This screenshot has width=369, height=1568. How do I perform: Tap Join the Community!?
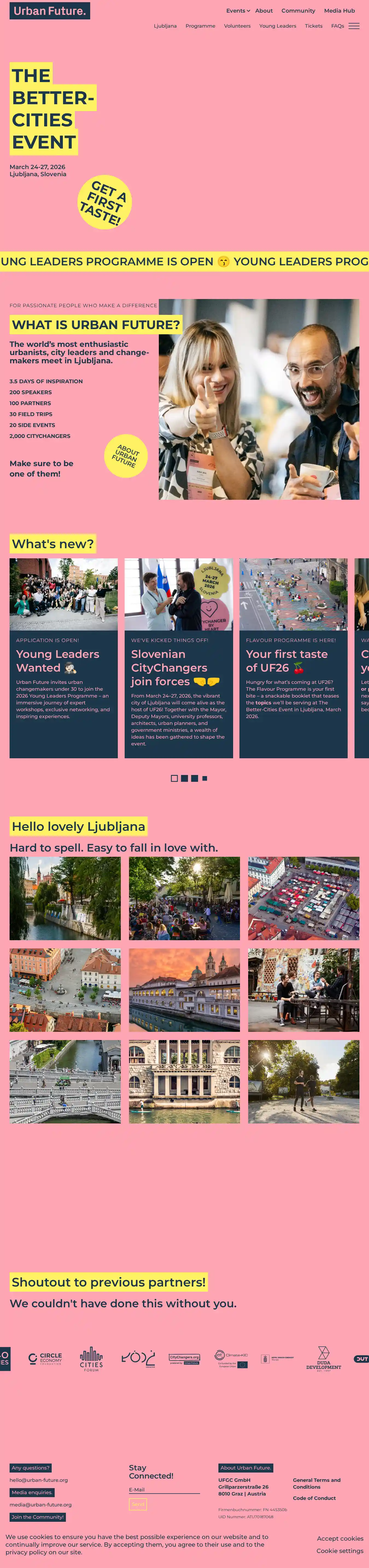38,1517
